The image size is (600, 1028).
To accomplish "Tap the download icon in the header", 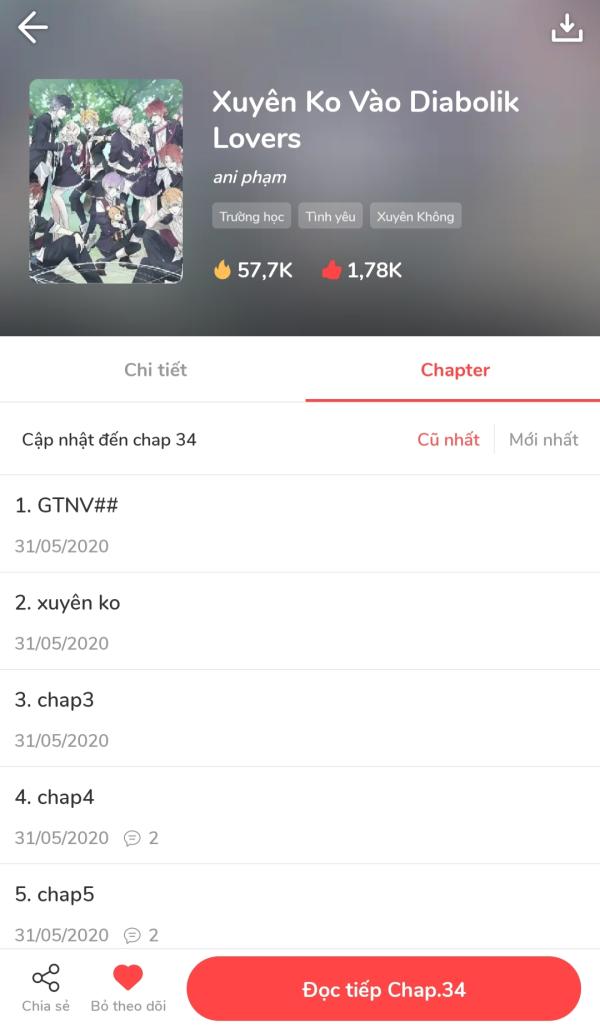I will tap(567, 28).
